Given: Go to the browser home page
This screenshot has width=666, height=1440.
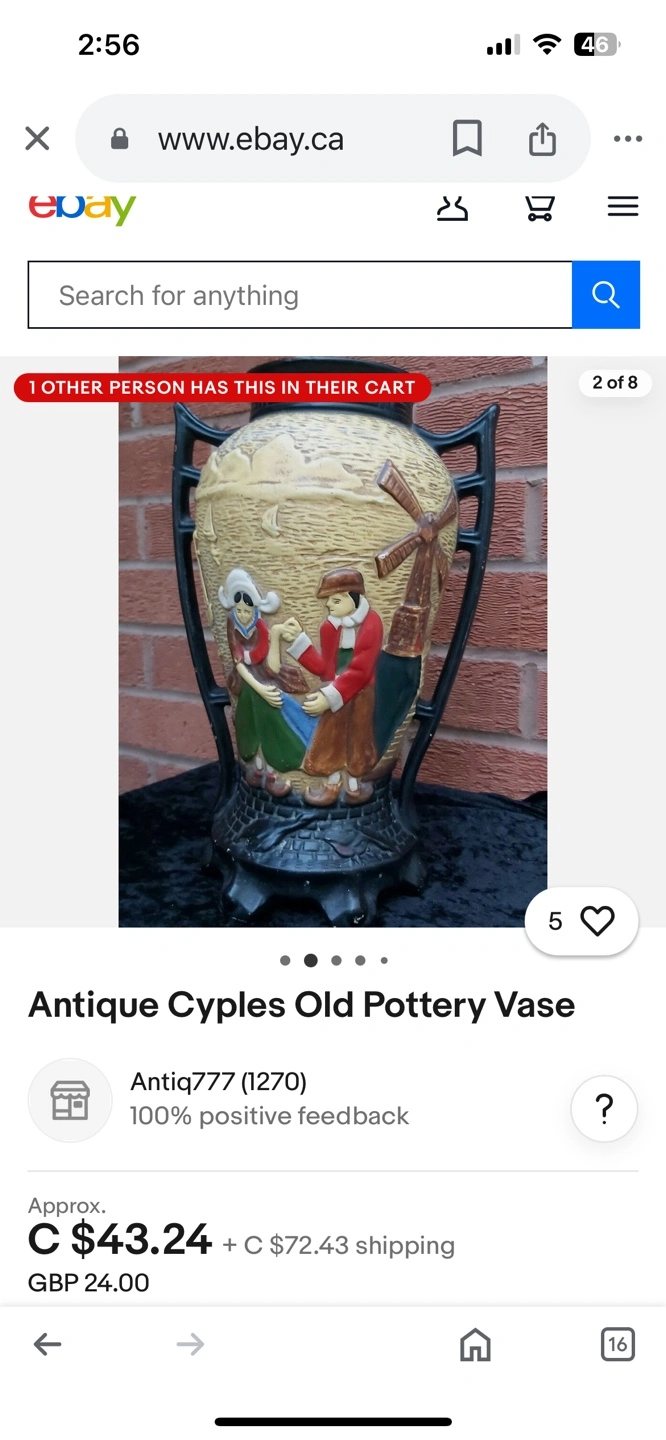Looking at the screenshot, I should (475, 1345).
